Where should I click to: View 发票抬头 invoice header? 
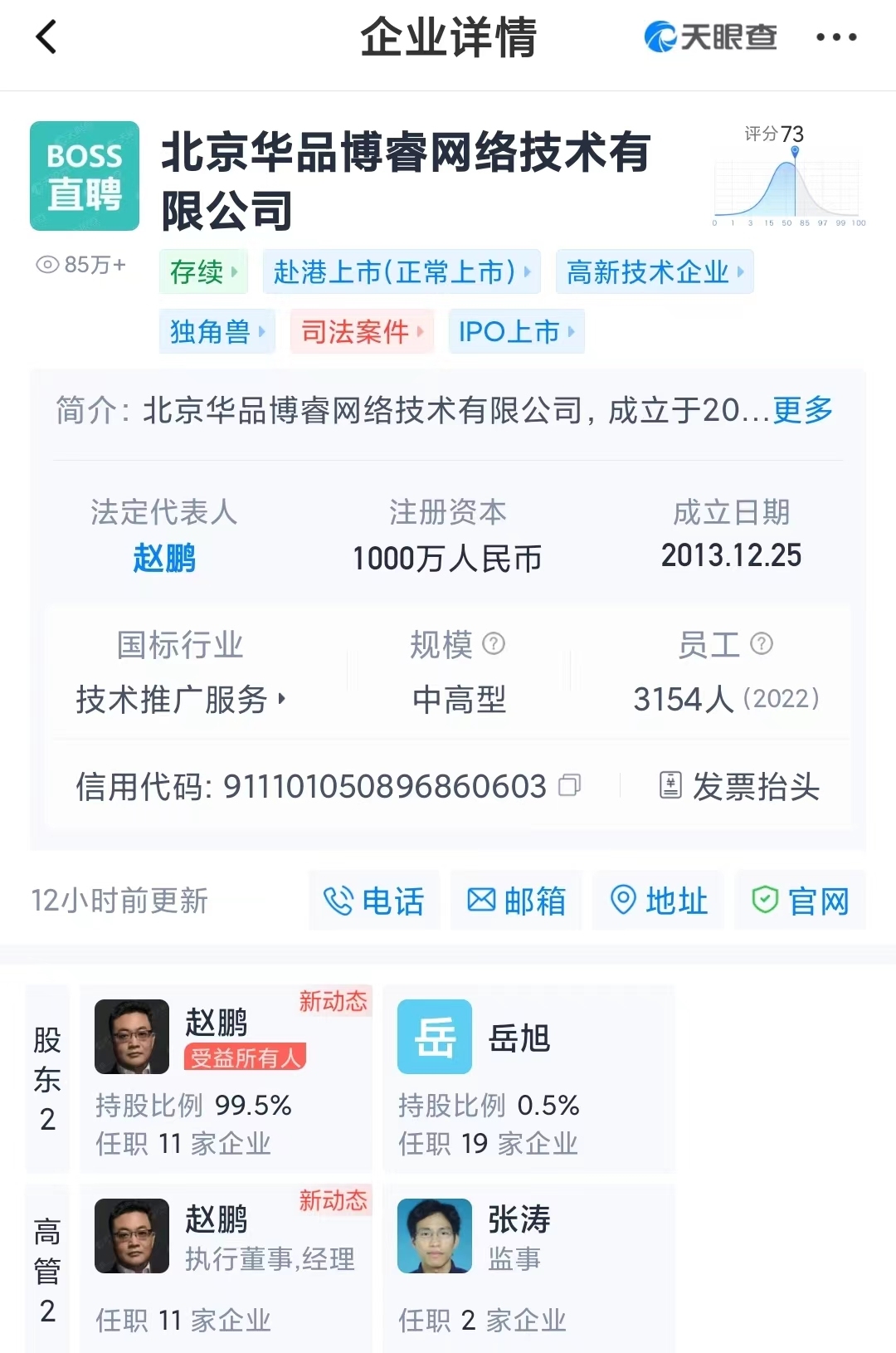(x=739, y=785)
